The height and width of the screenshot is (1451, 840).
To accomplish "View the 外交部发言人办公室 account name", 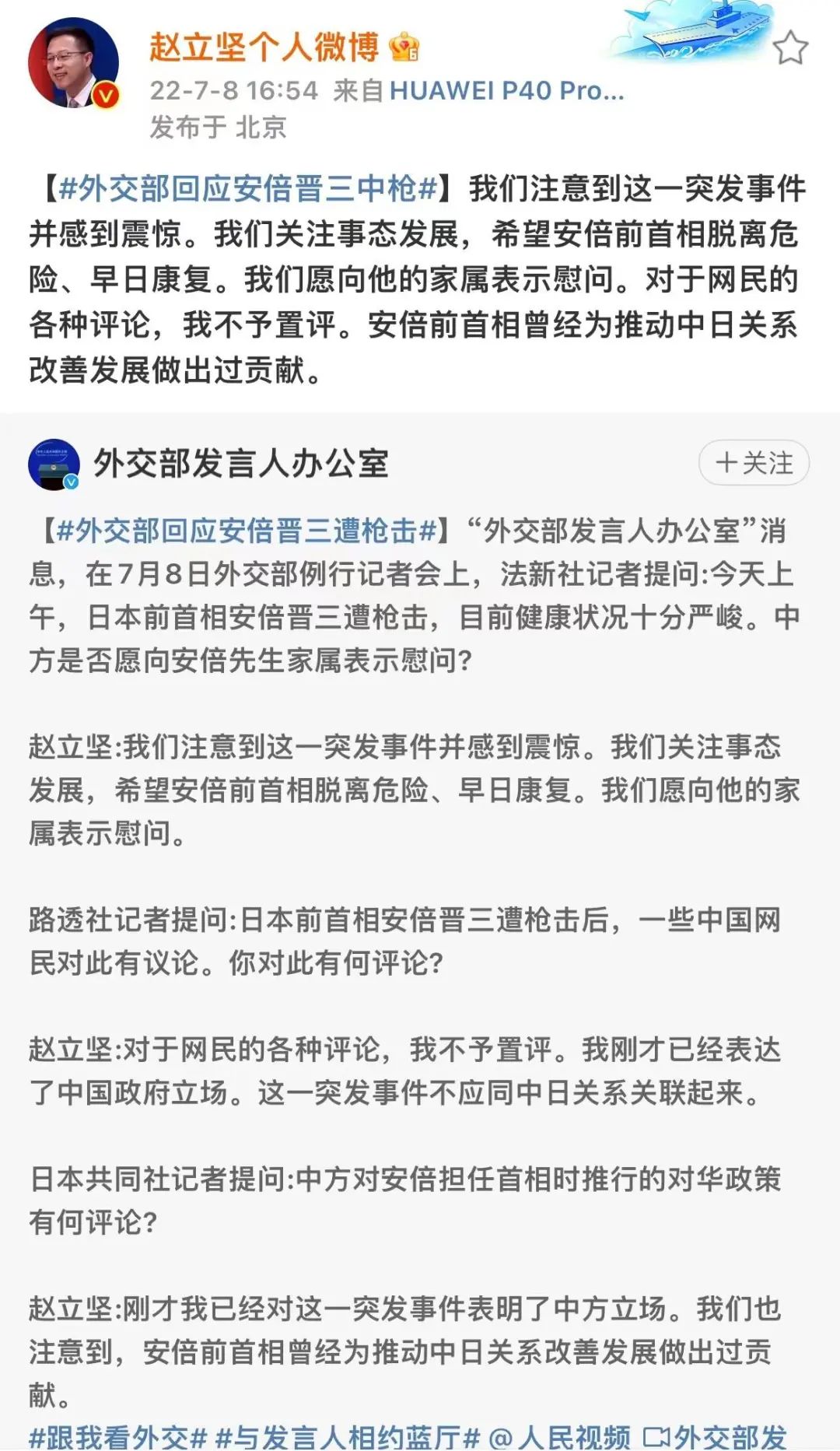I will click(241, 464).
